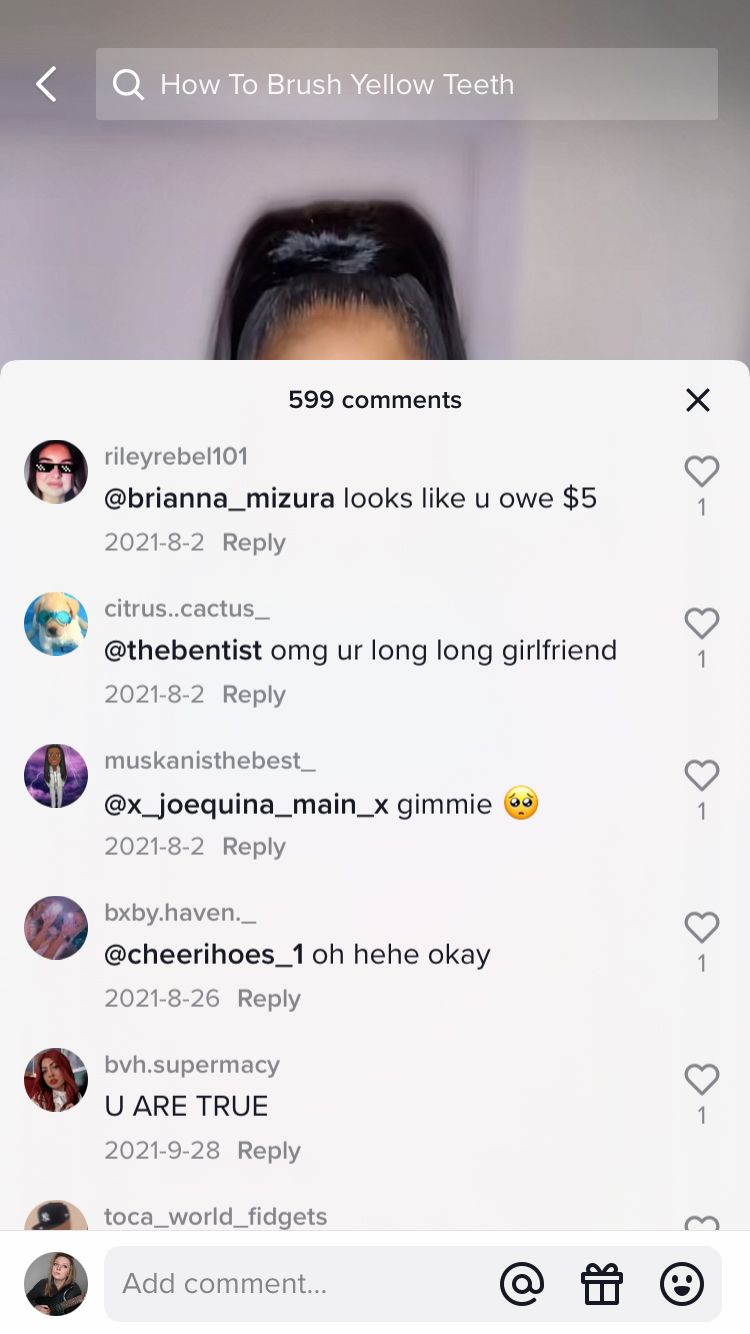Like rileyrebel101's comment
The height and width of the screenshot is (1334, 750).
[701, 471]
